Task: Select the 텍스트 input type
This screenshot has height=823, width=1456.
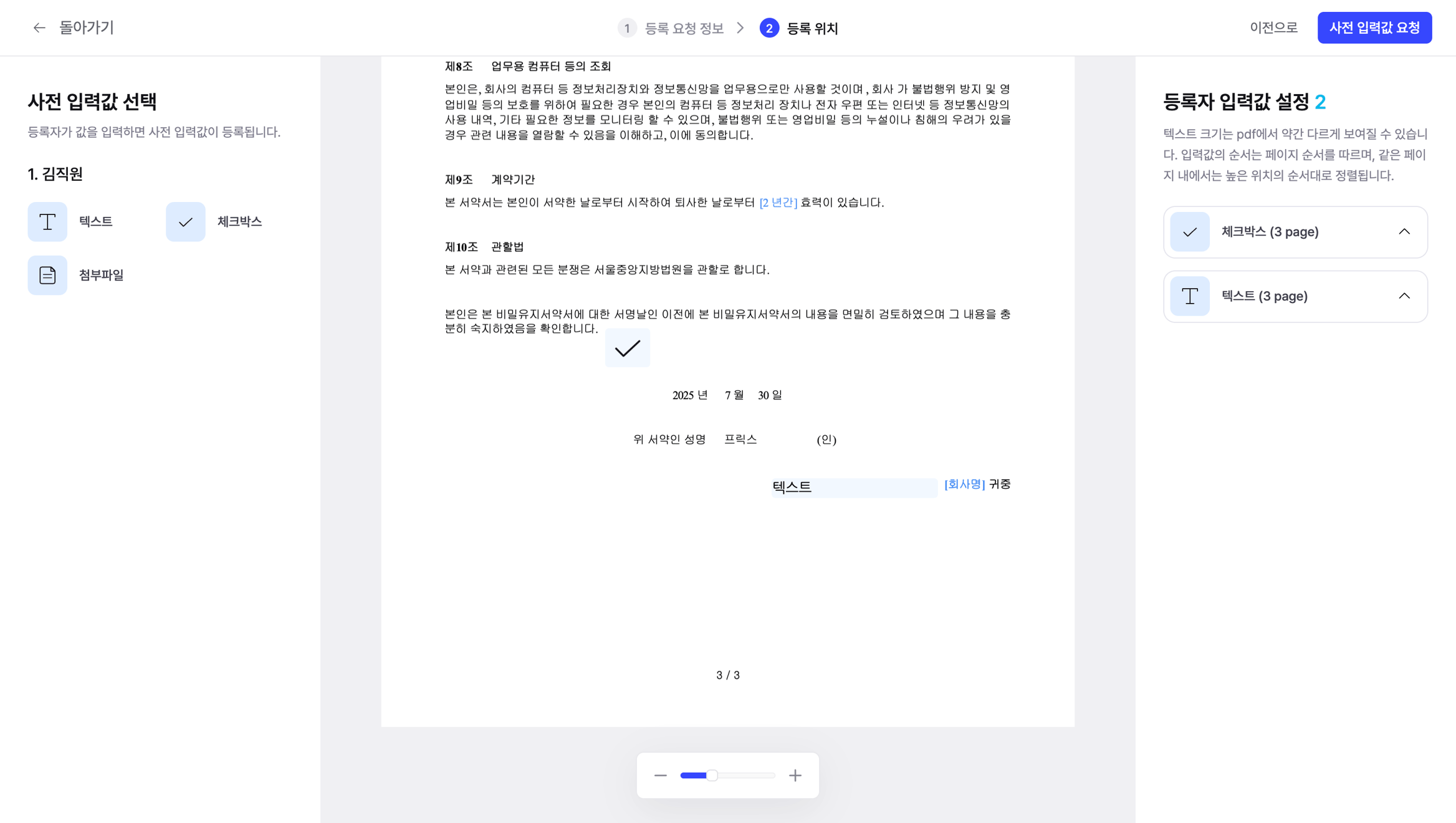Action: [x=48, y=222]
